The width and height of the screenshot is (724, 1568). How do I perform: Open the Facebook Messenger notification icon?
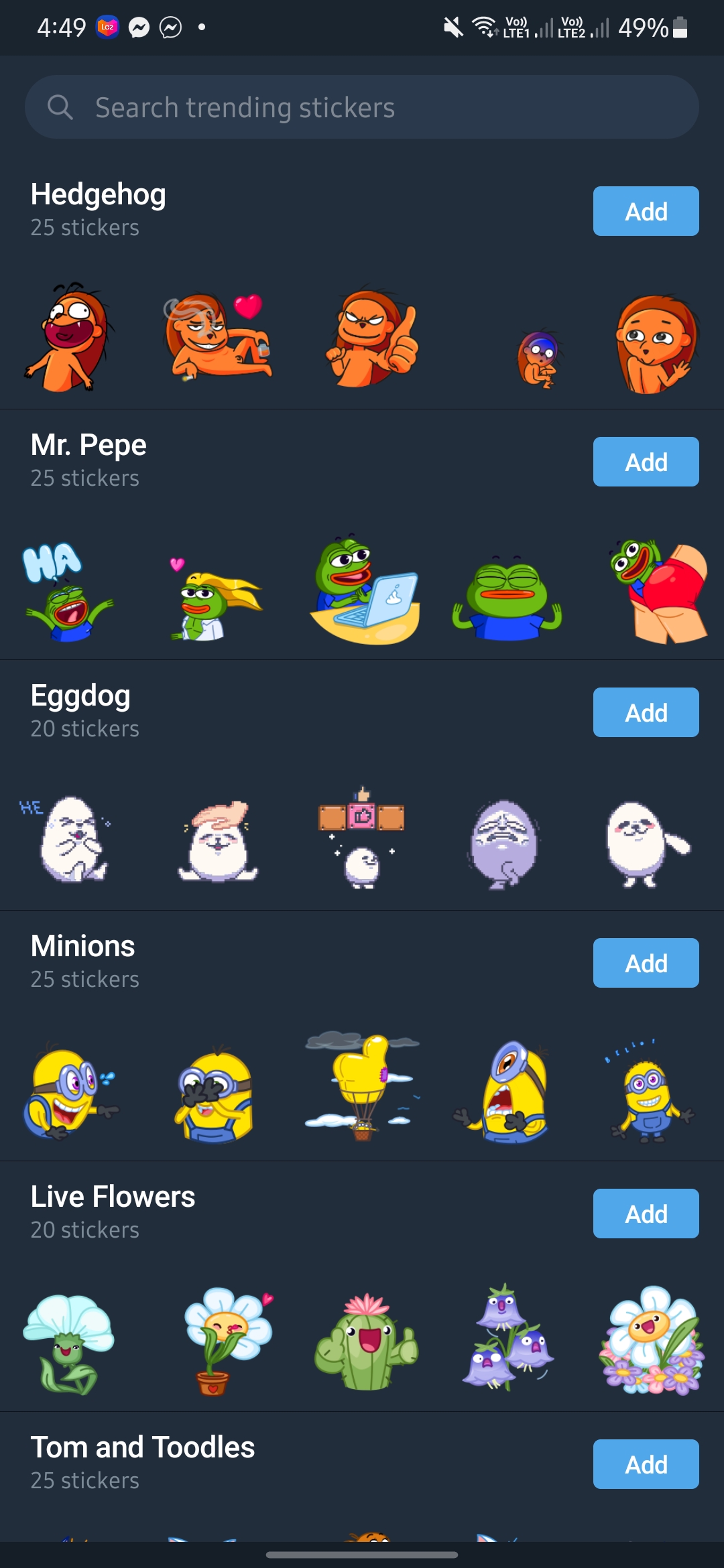coord(139,27)
